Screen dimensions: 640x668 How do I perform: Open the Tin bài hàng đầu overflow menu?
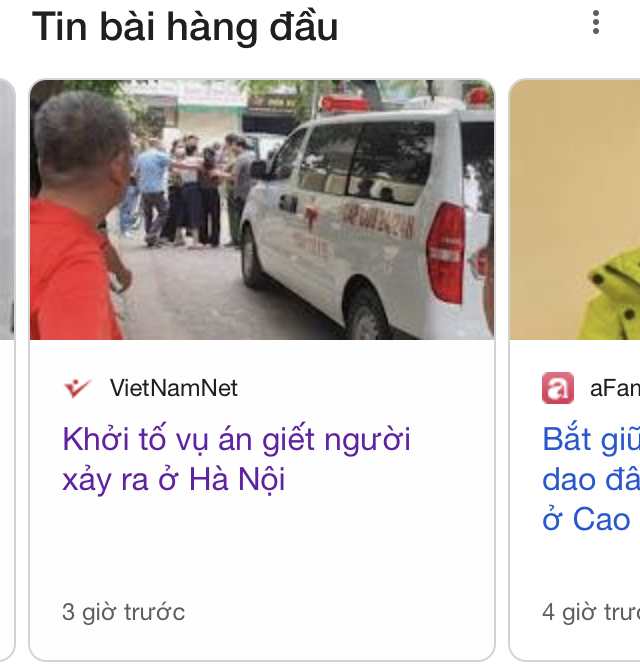pos(596,24)
